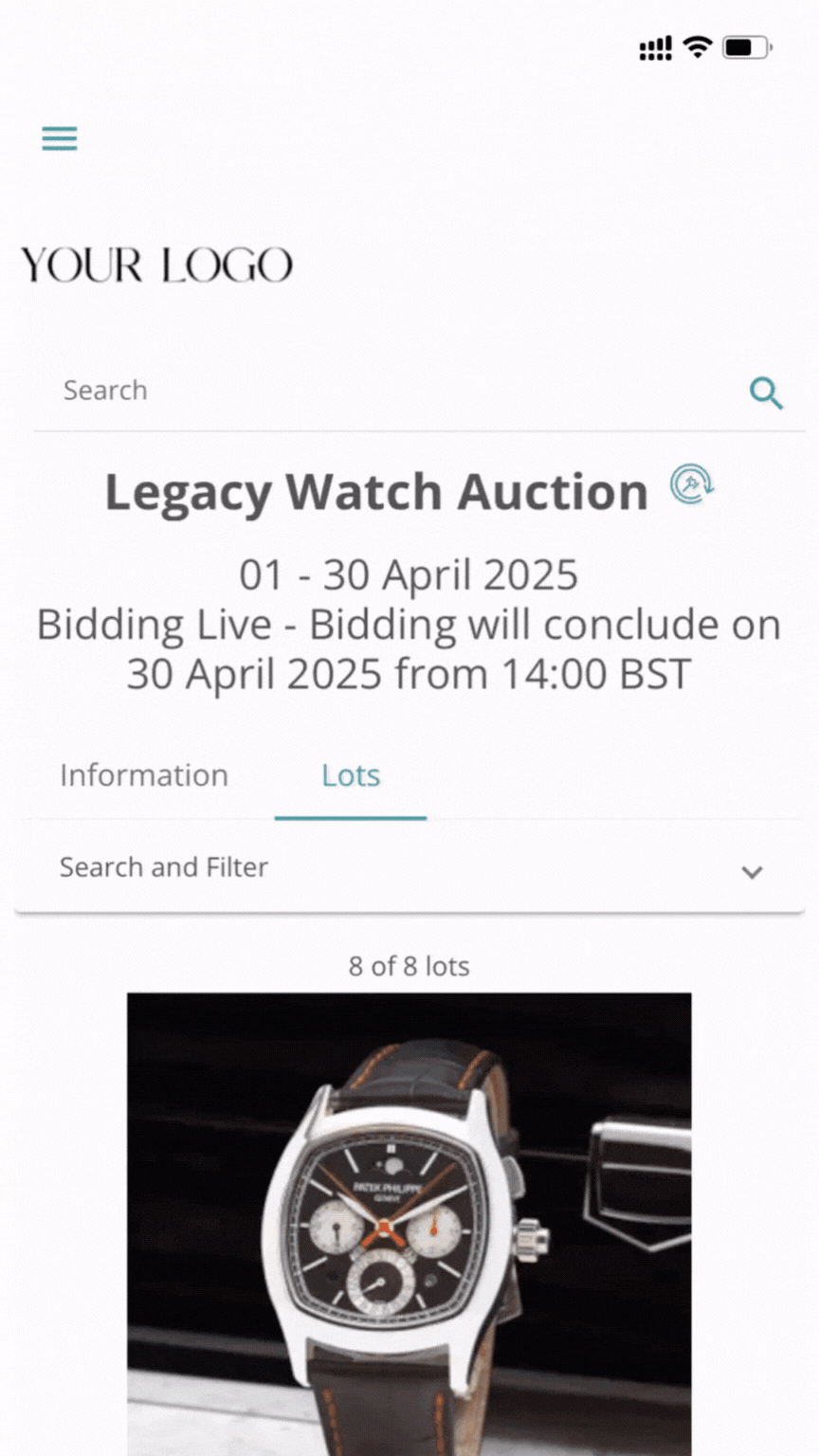Screen dimensions: 819x1456
Task: Open the hamburger menu
Action: (x=59, y=139)
